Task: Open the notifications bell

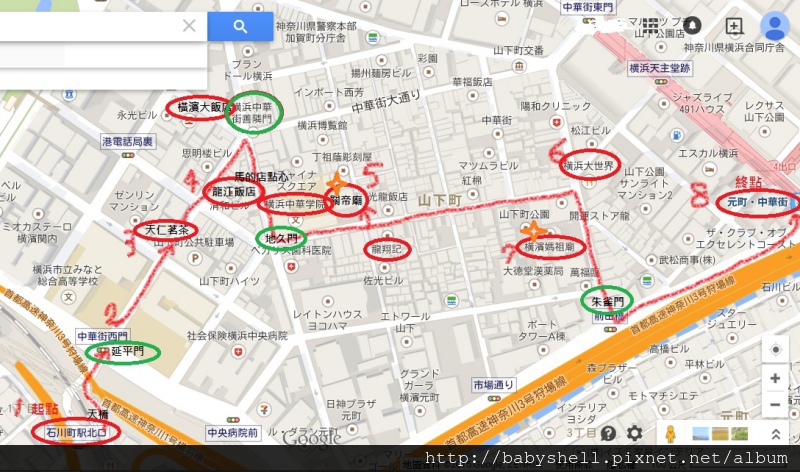Action: (692, 26)
